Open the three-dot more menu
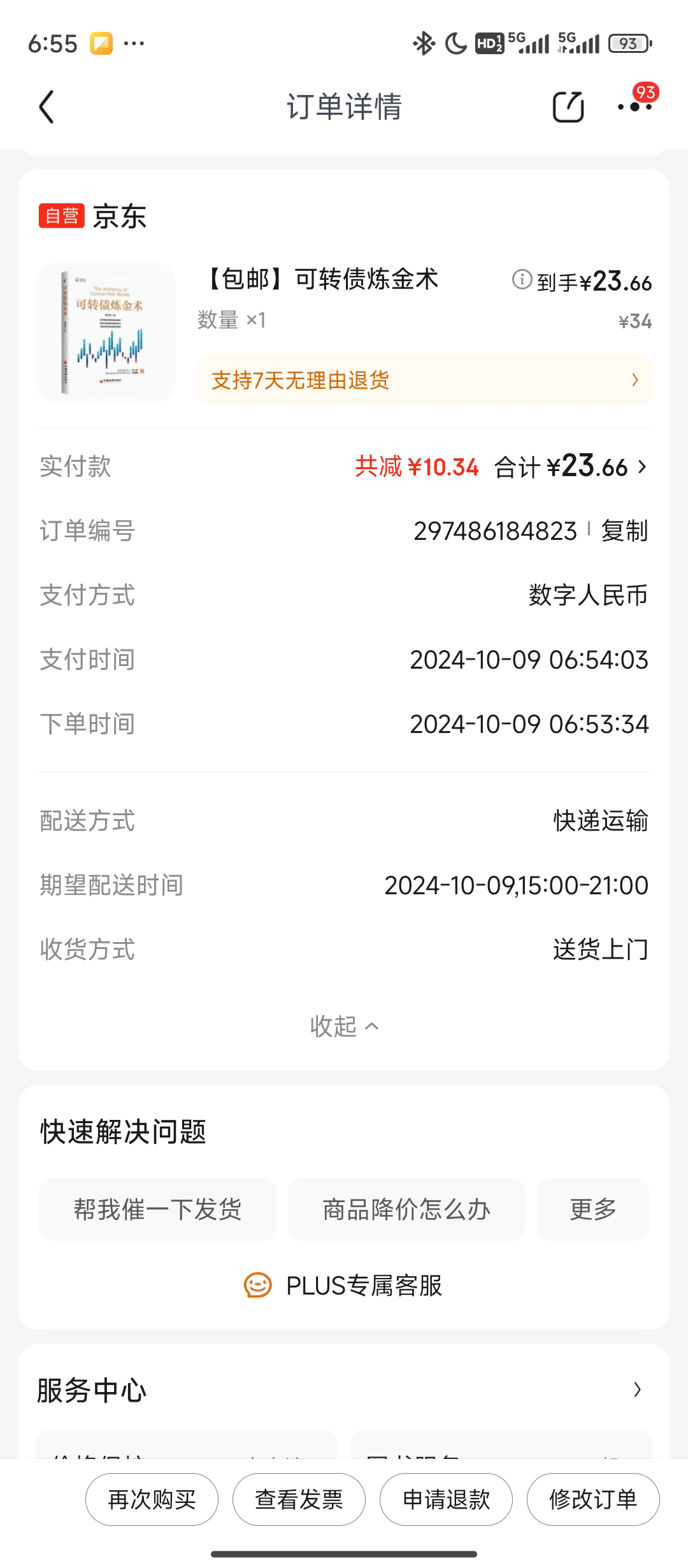This screenshot has width=688, height=1568. point(634,106)
